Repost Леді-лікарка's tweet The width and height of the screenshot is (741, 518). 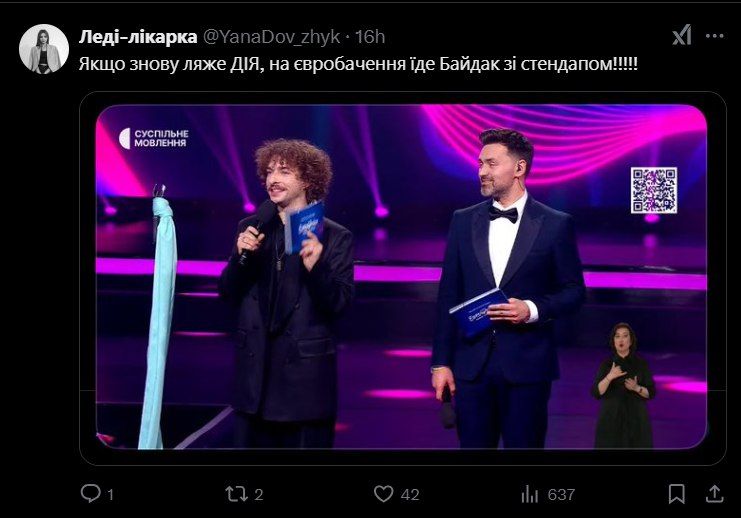pos(236,493)
